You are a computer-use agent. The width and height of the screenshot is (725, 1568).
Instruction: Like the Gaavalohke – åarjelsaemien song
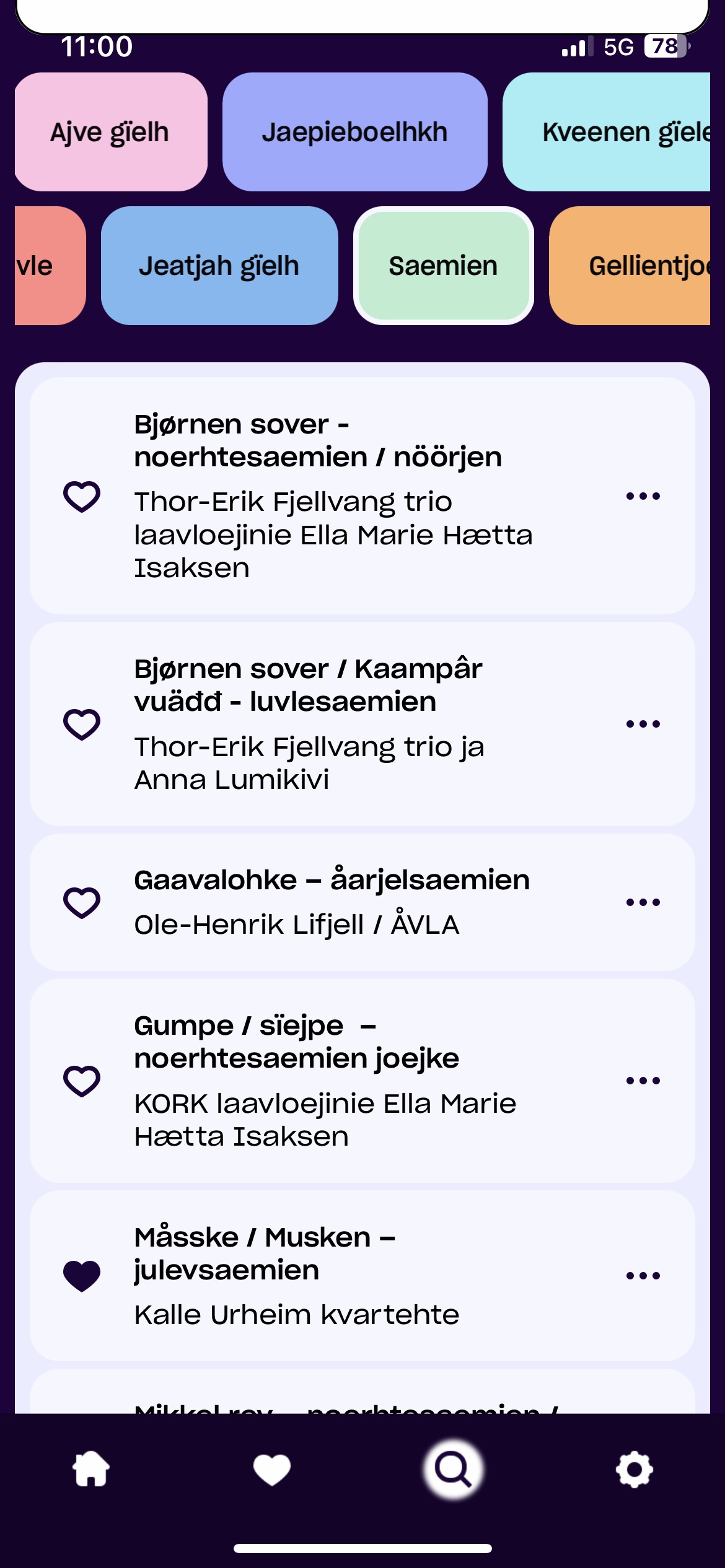pyautogui.click(x=82, y=902)
